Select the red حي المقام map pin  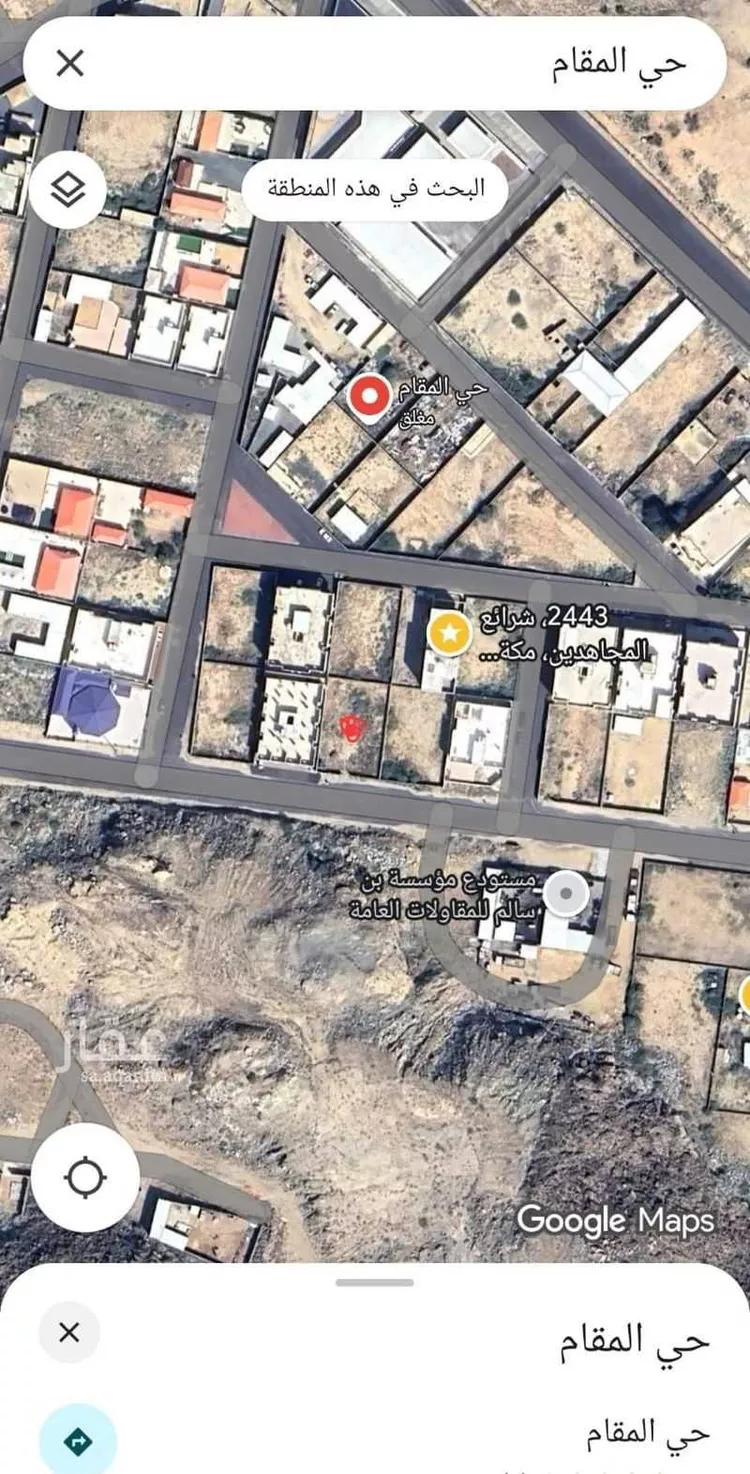[x=369, y=397]
